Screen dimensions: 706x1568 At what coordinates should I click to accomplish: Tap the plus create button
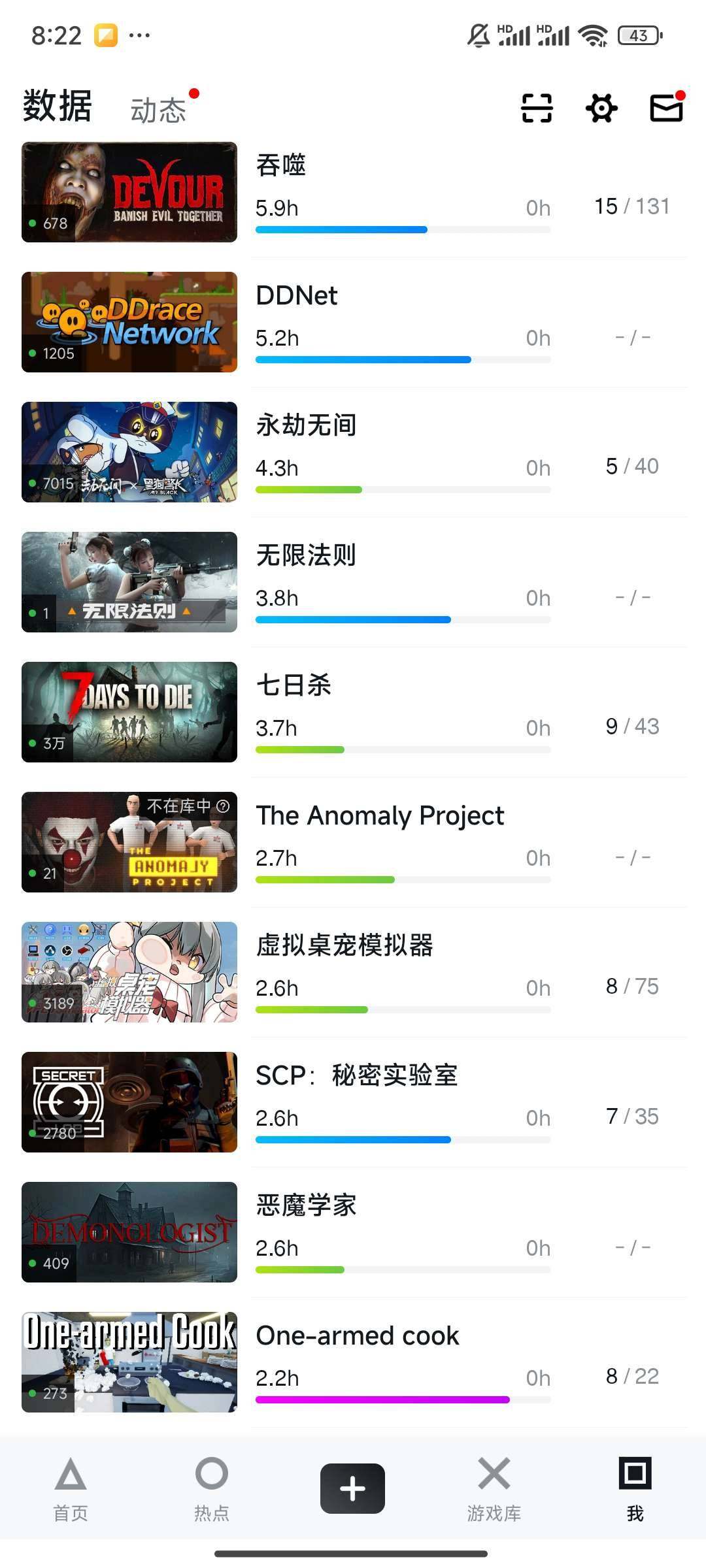352,1488
